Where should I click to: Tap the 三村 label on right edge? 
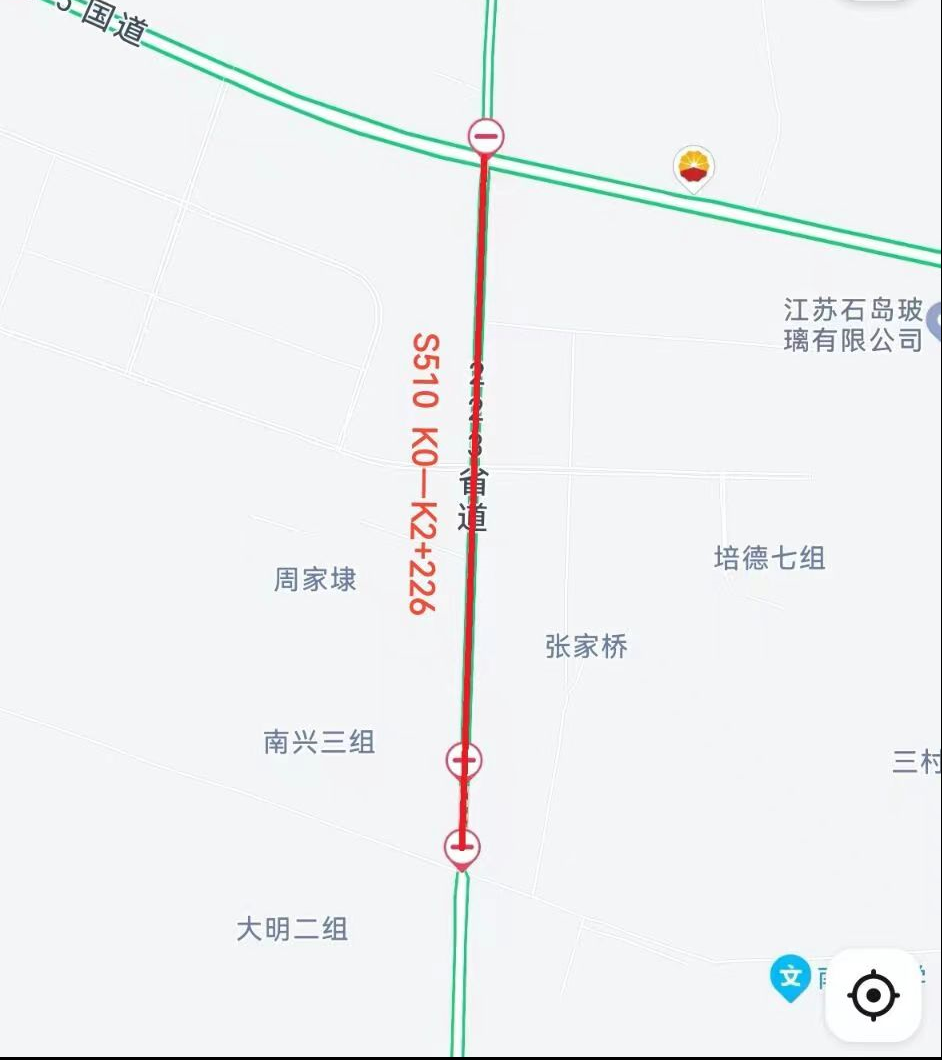[x=917, y=760]
